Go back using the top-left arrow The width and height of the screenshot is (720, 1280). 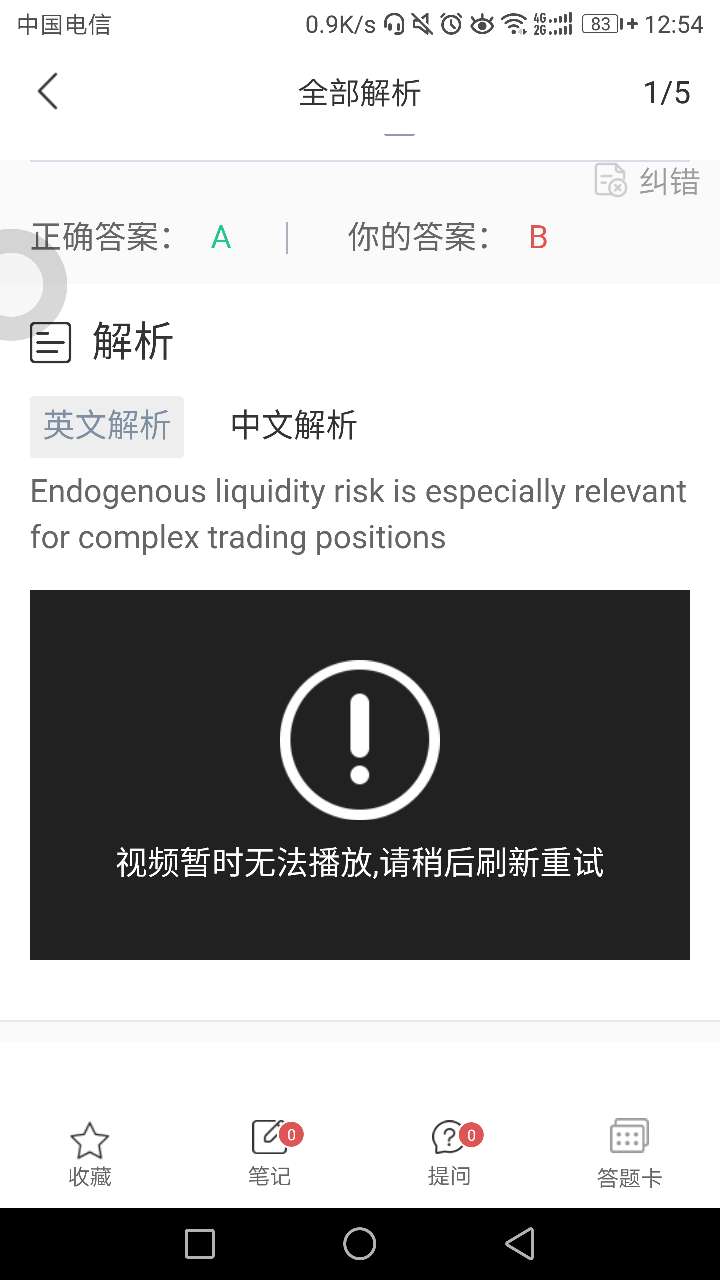point(48,92)
